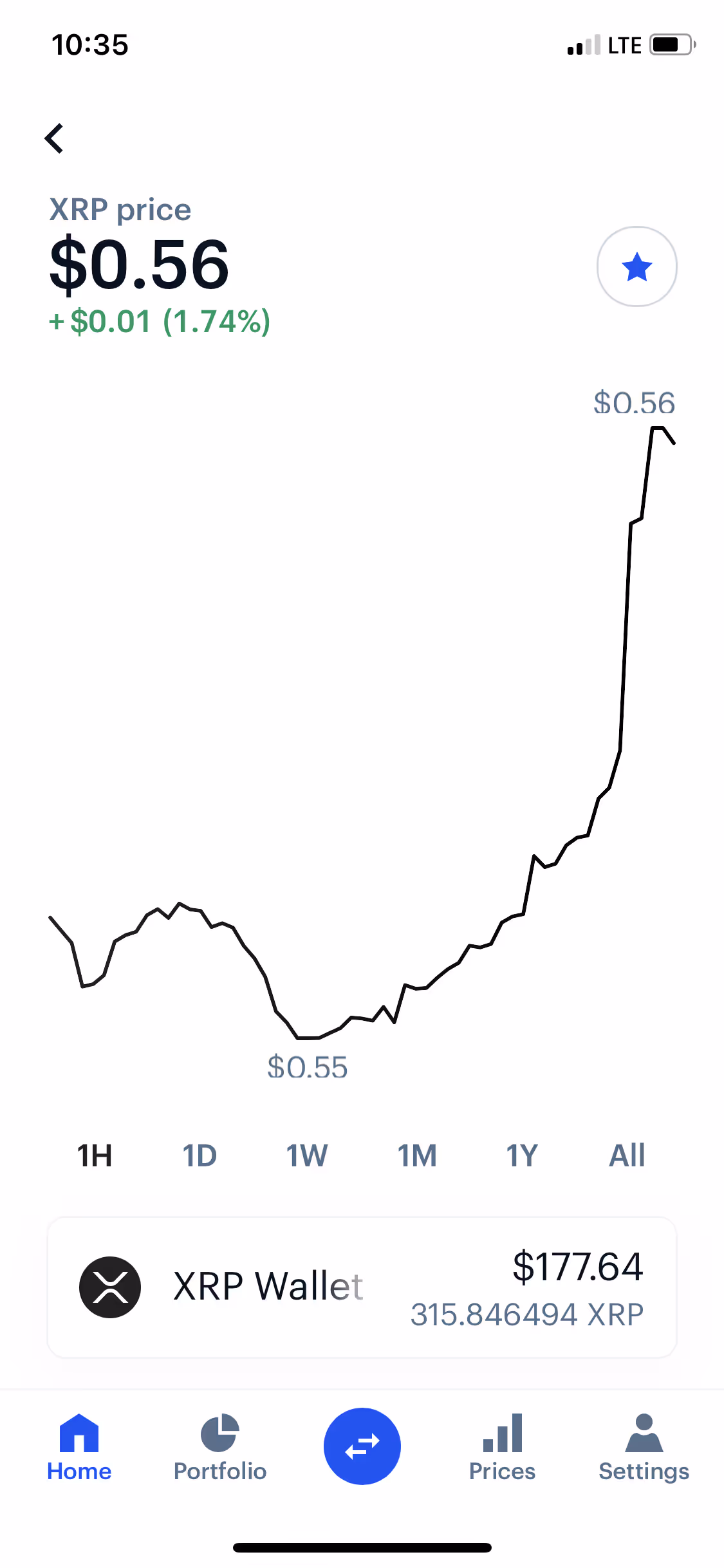The image size is (724, 1568).
Task: Toggle the star to unfavorite XRP
Action: [x=636, y=266]
